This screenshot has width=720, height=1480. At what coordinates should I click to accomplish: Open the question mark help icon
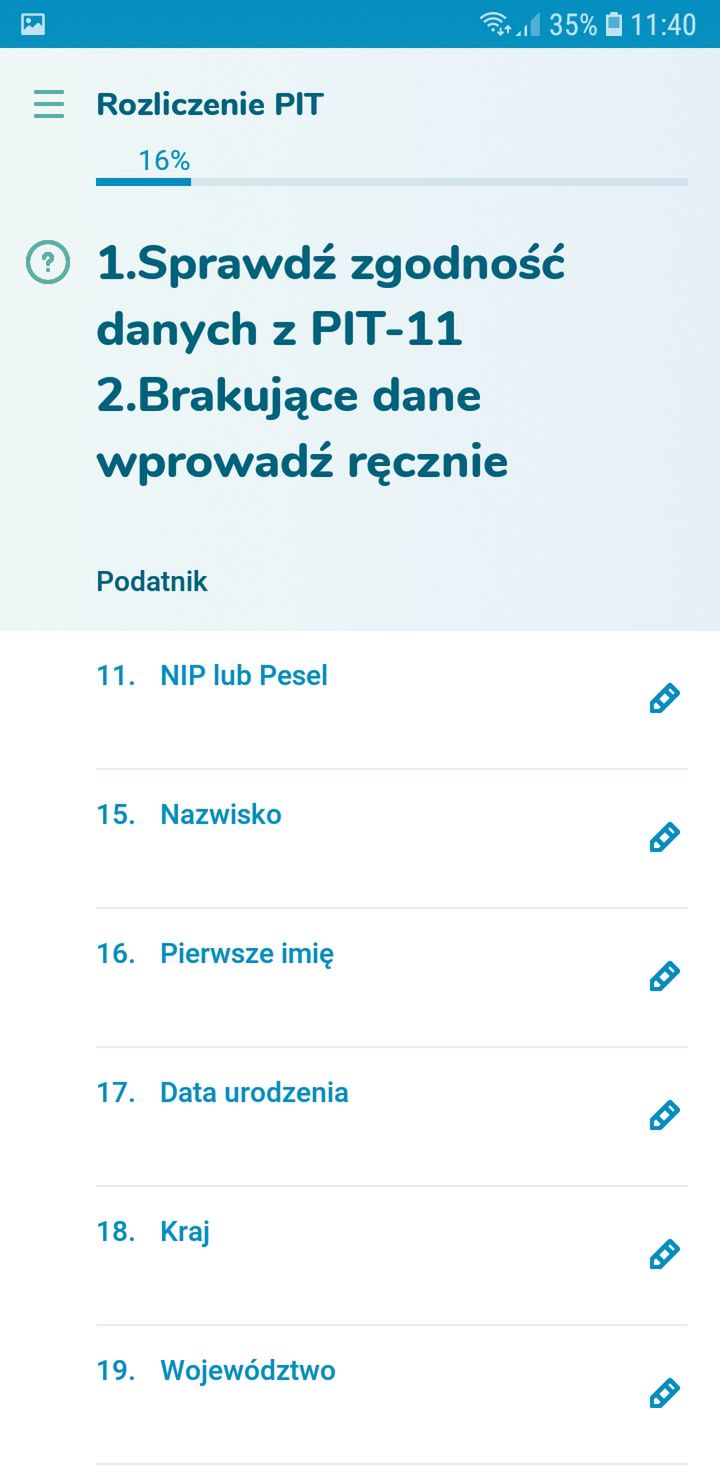pos(48,263)
